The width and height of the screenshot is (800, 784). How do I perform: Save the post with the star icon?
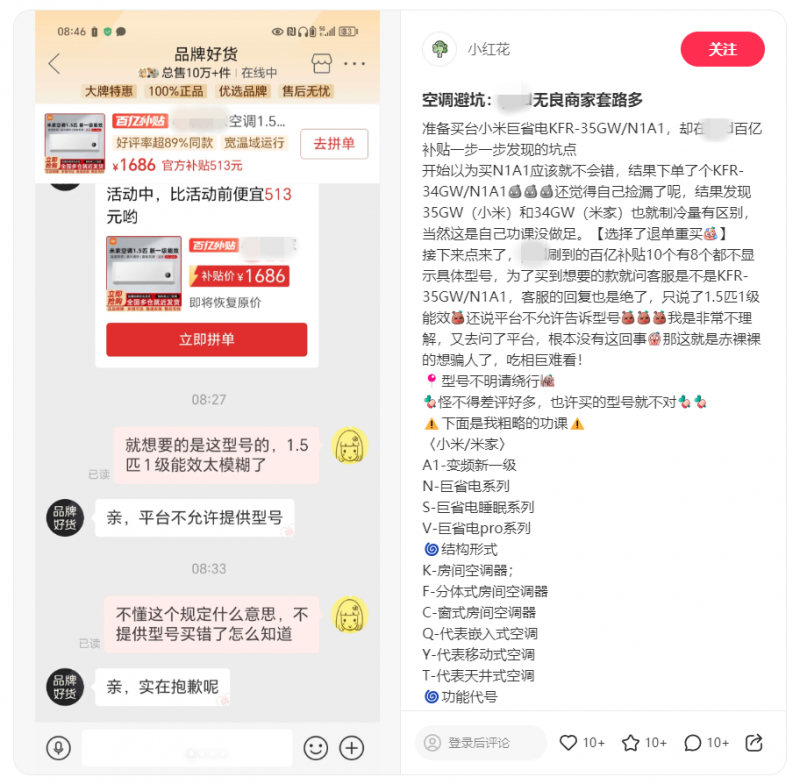pos(631,743)
